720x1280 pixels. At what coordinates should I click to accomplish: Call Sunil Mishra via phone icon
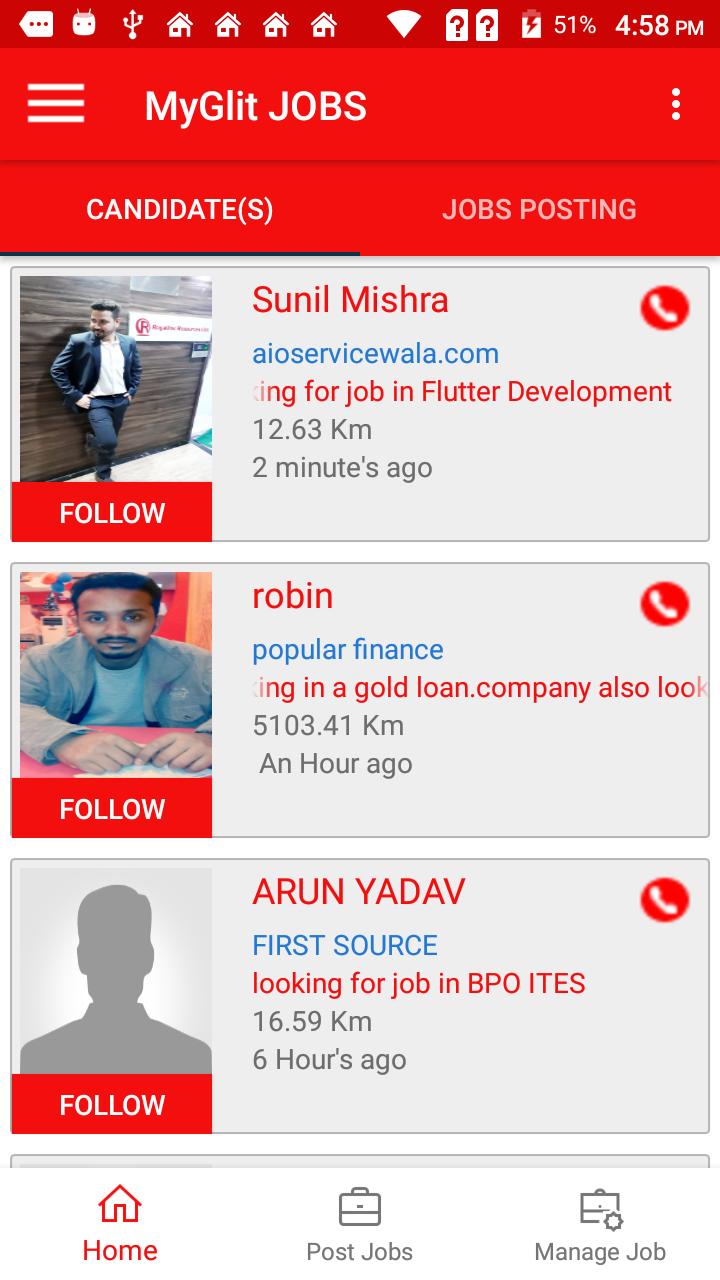665,308
